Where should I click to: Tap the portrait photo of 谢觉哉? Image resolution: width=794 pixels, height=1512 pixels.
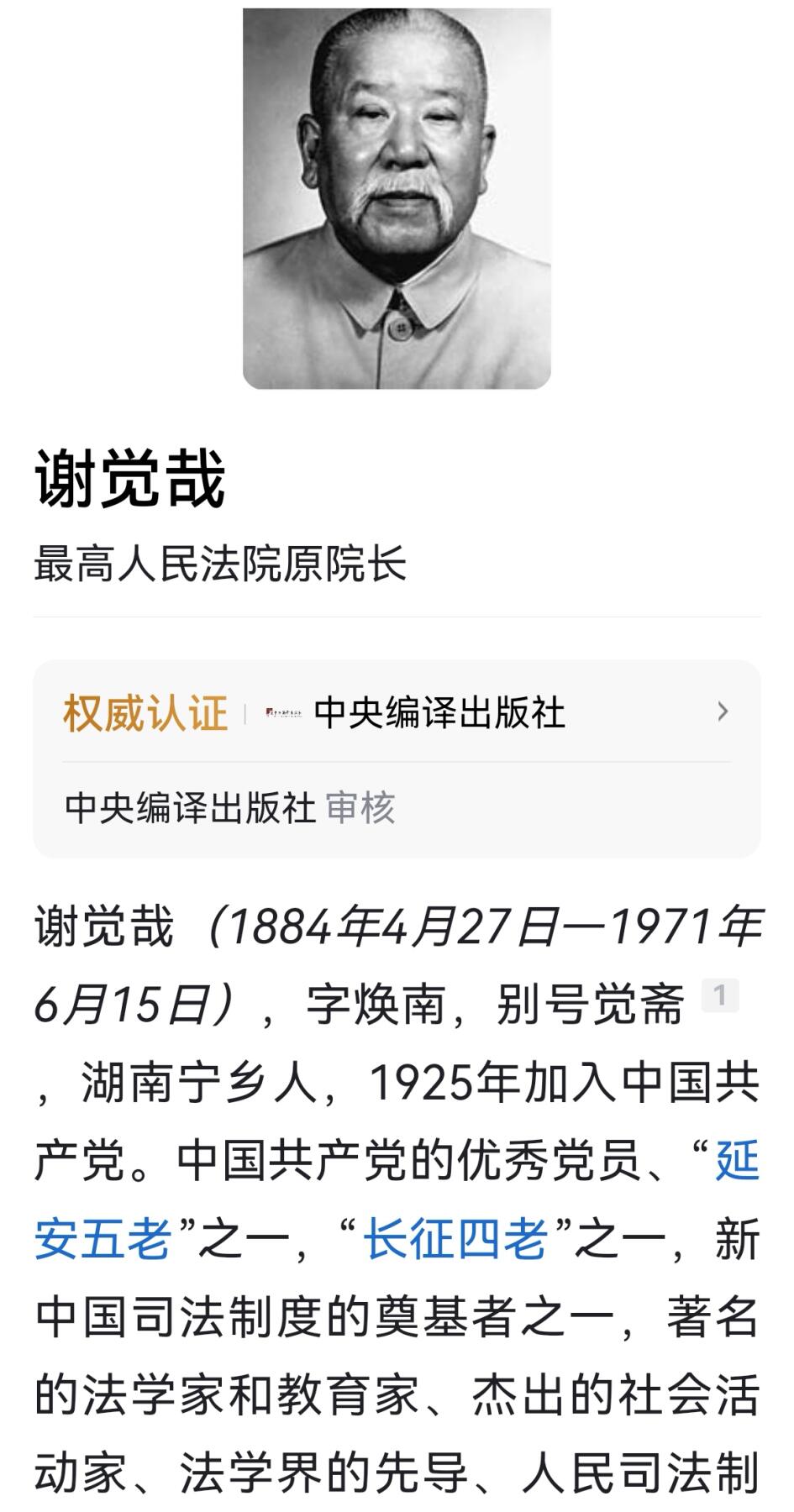point(397,197)
